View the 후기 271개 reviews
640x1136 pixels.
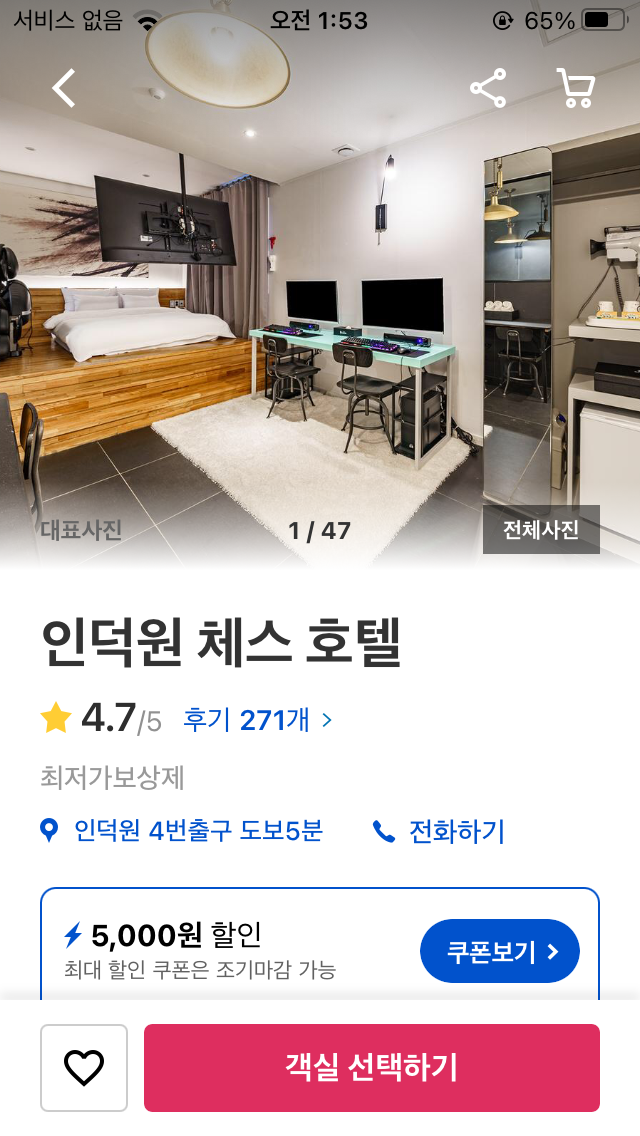(x=257, y=719)
